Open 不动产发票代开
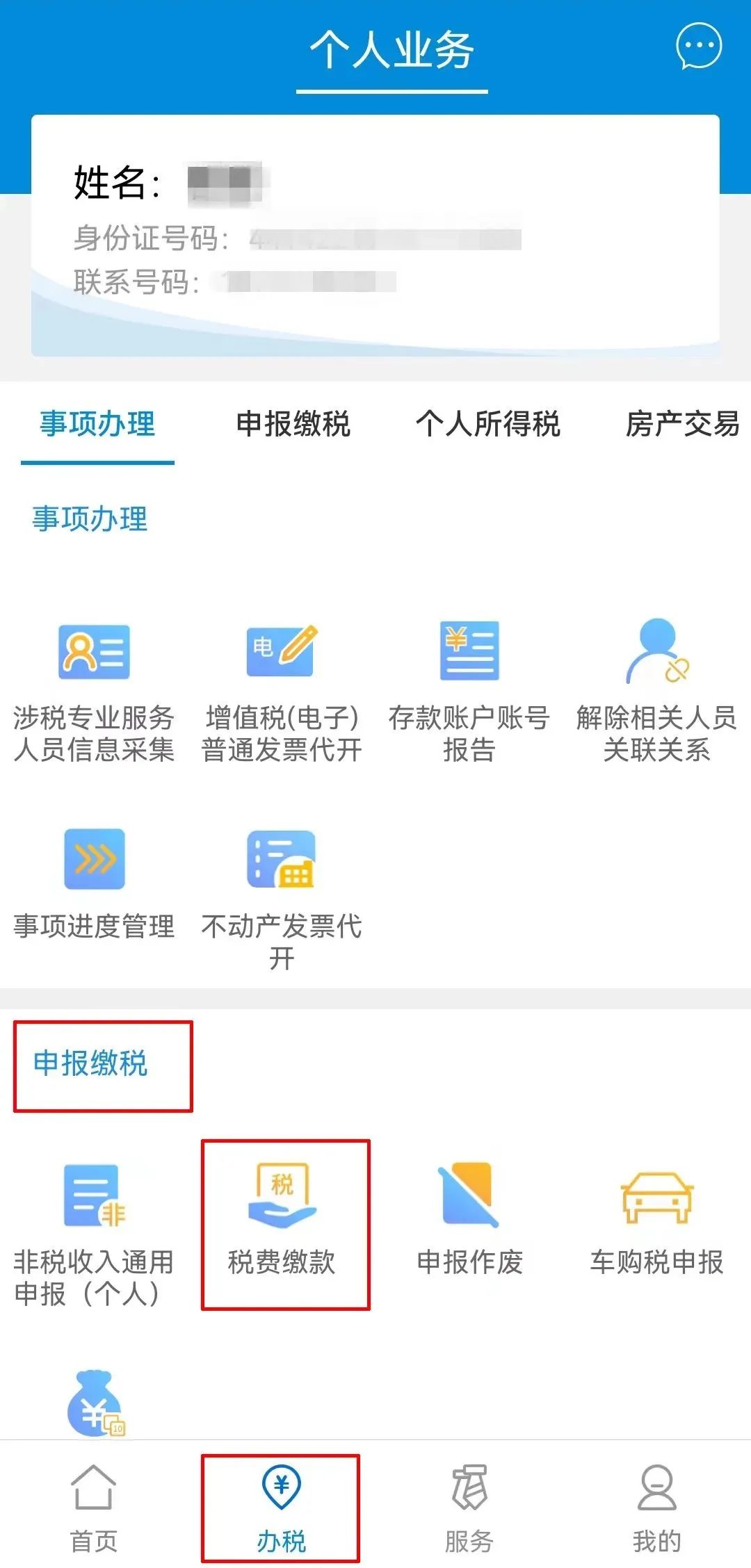This screenshot has width=751, height=1568. click(x=282, y=901)
